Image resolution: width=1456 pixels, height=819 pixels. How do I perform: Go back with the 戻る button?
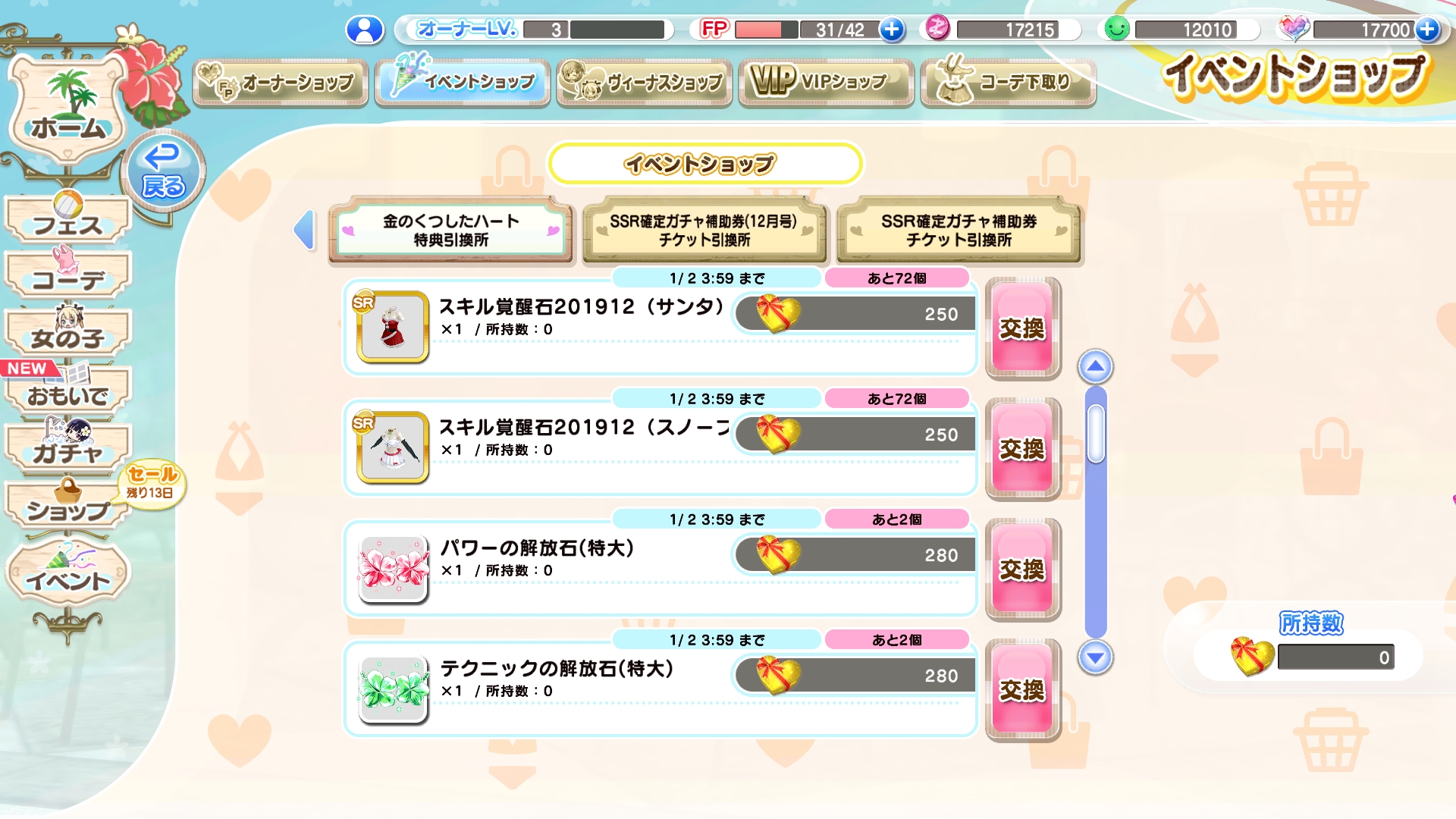163,172
